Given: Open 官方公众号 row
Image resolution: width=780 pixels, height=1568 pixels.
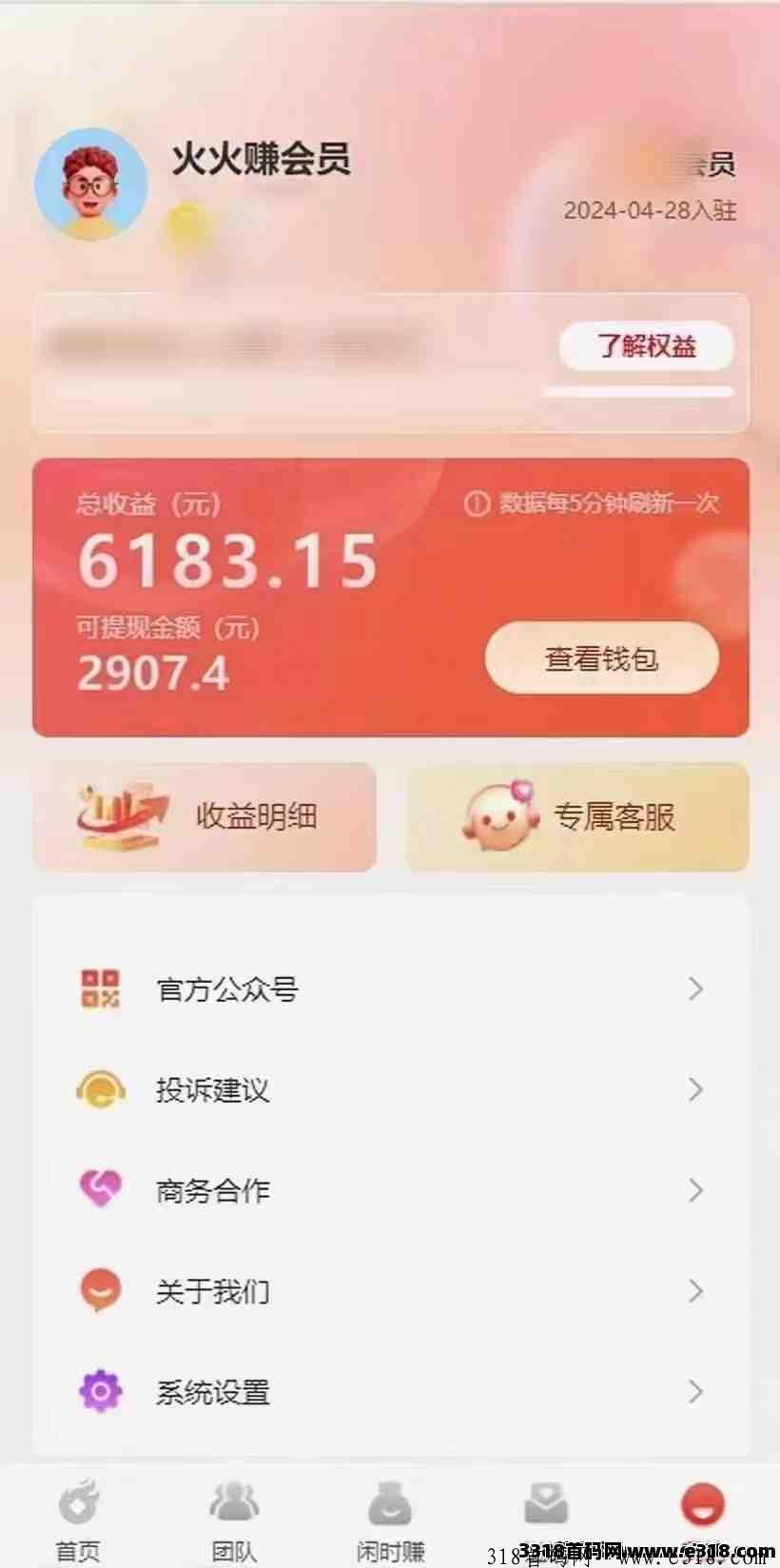Looking at the screenshot, I should [x=390, y=990].
